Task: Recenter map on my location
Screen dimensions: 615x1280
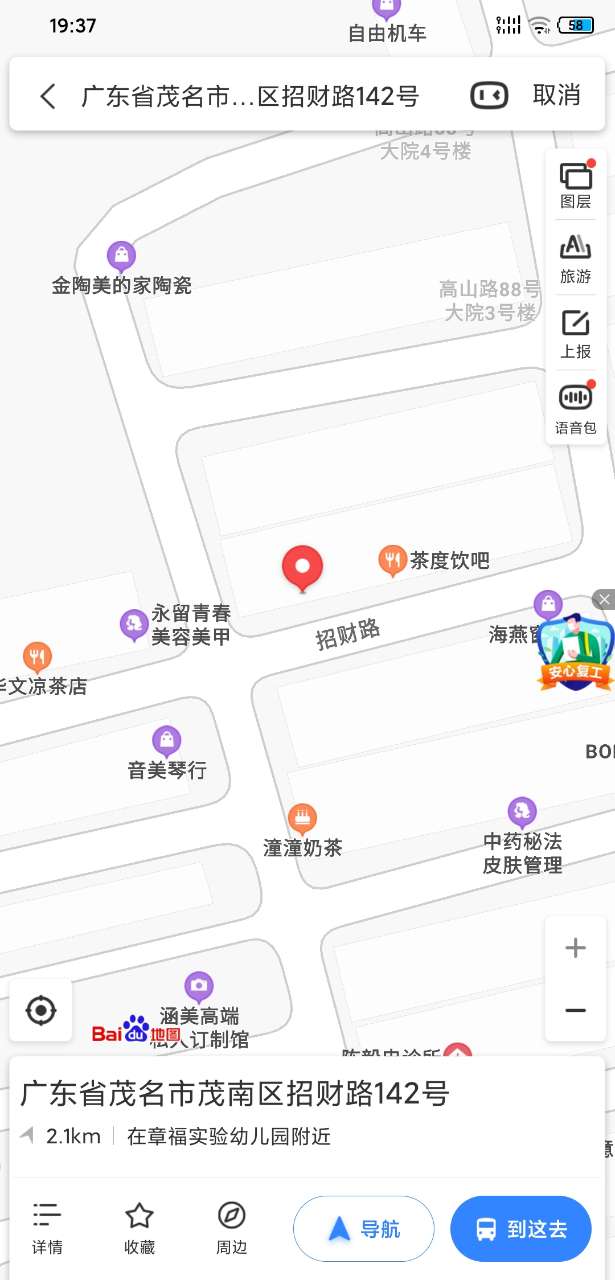Action: [x=41, y=1010]
